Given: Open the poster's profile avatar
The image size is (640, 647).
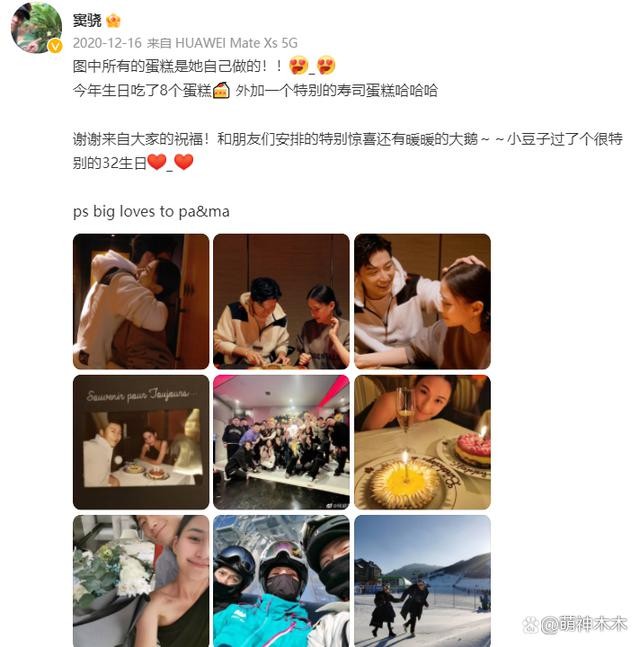Looking at the screenshot, I should point(37,27).
